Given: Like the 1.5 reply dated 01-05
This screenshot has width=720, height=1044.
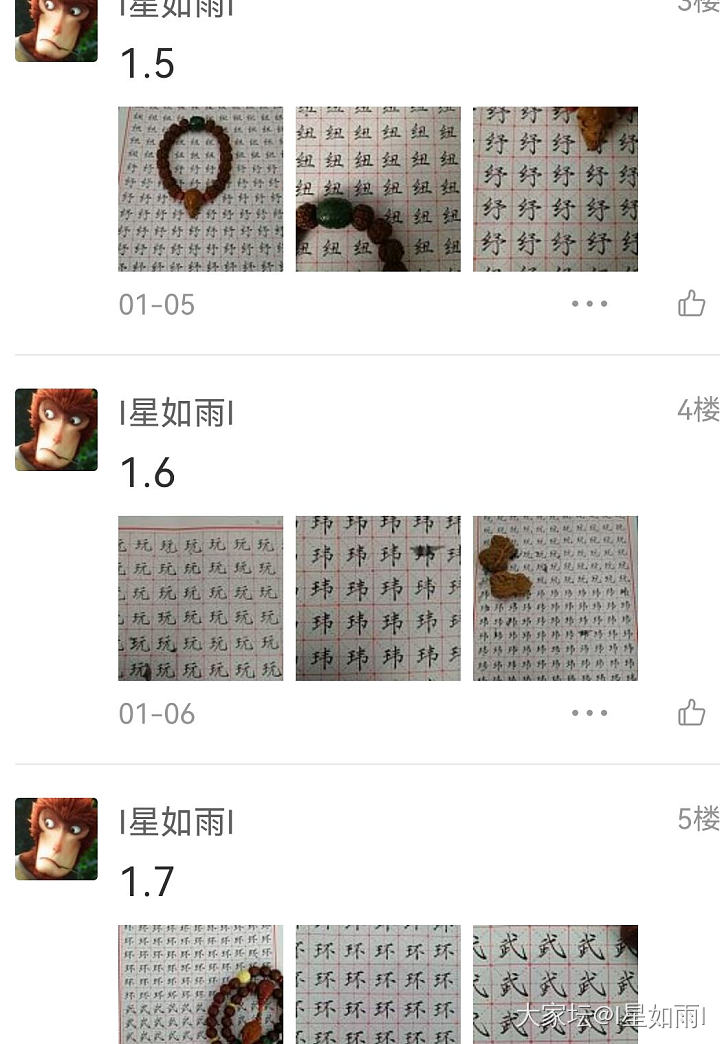Looking at the screenshot, I should (691, 303).
